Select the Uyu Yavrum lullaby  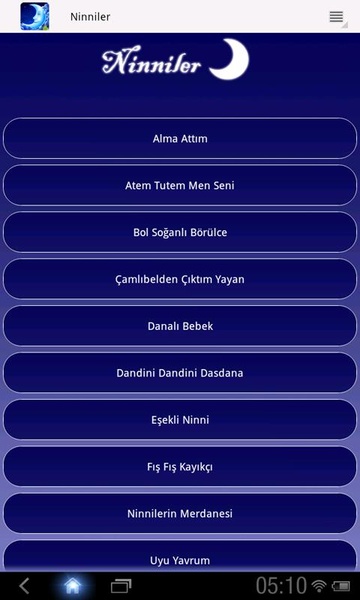coord(180,556)
